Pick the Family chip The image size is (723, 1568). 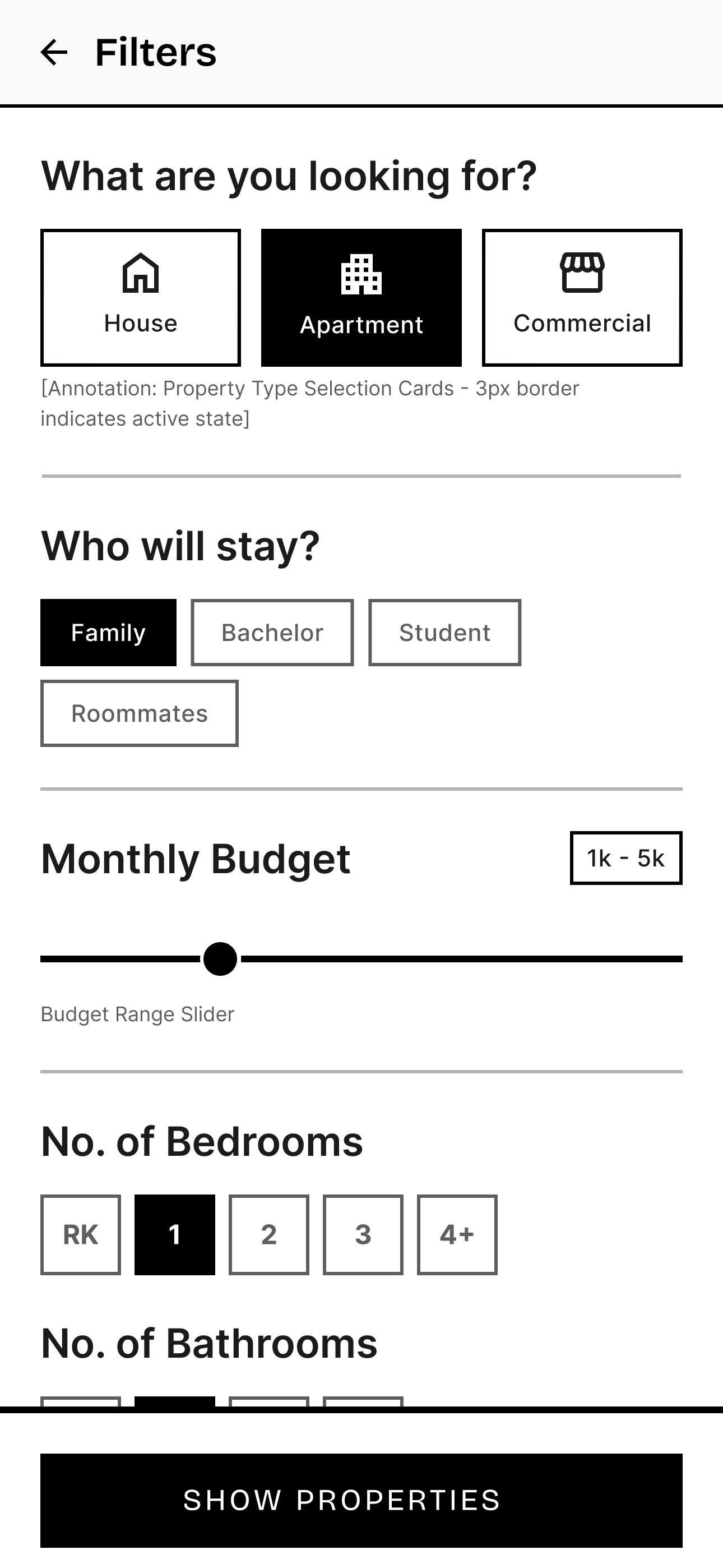108,633
